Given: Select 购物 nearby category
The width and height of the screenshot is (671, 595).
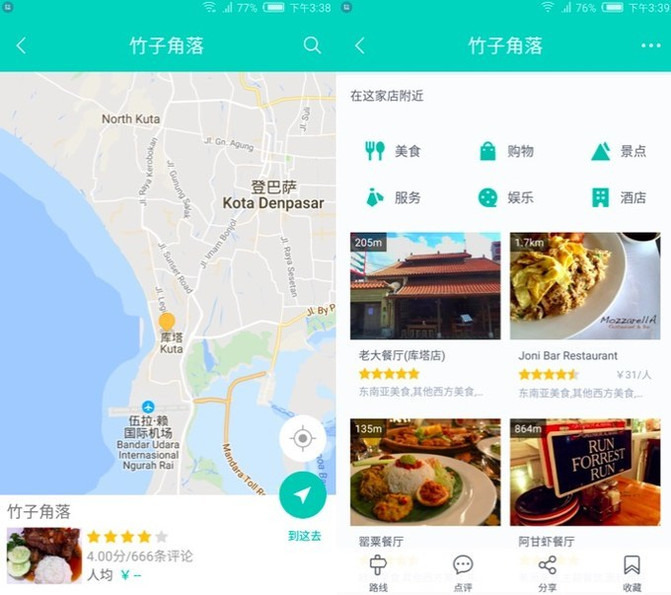Looking at the screenshot, I should click(x=507, y=151).
